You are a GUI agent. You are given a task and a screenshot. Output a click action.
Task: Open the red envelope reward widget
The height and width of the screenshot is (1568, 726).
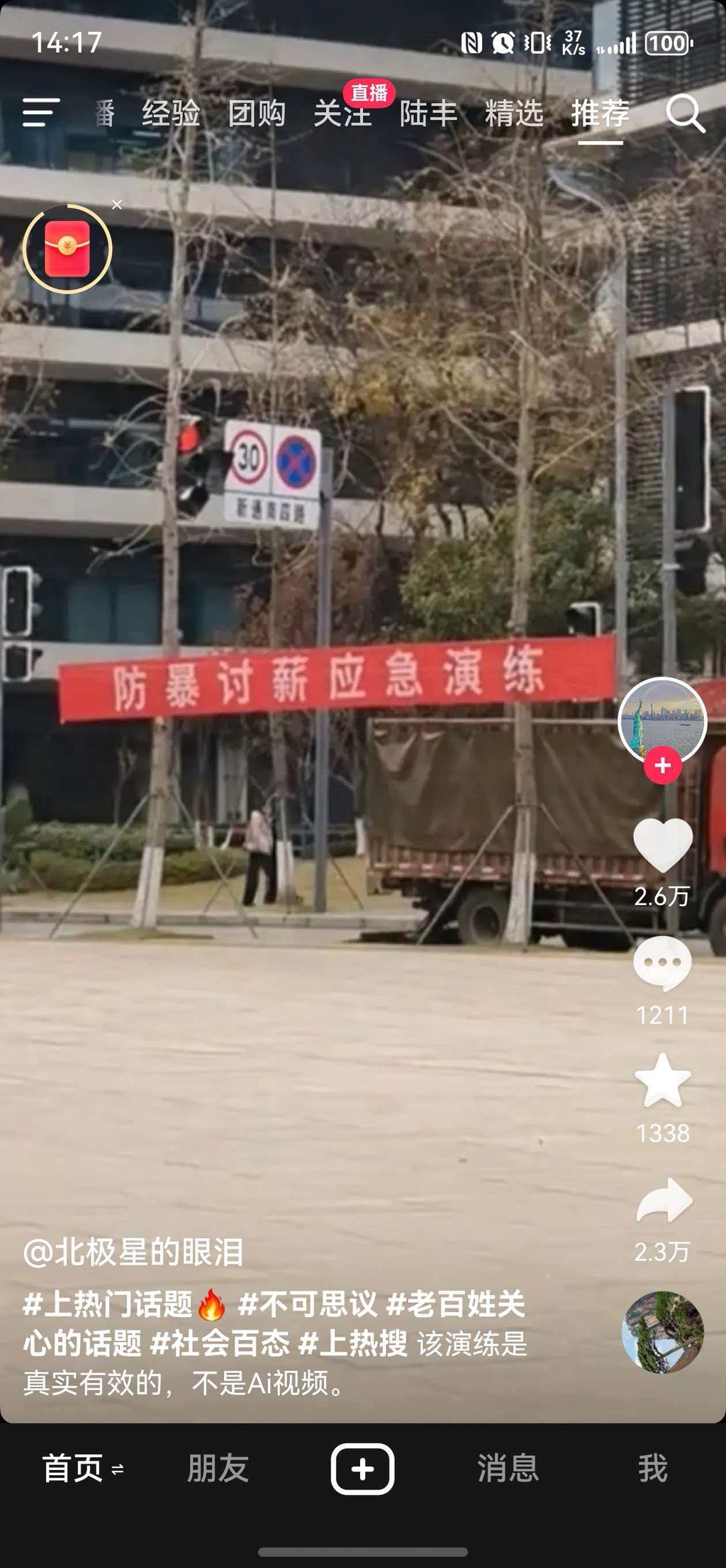coord(67,249)
